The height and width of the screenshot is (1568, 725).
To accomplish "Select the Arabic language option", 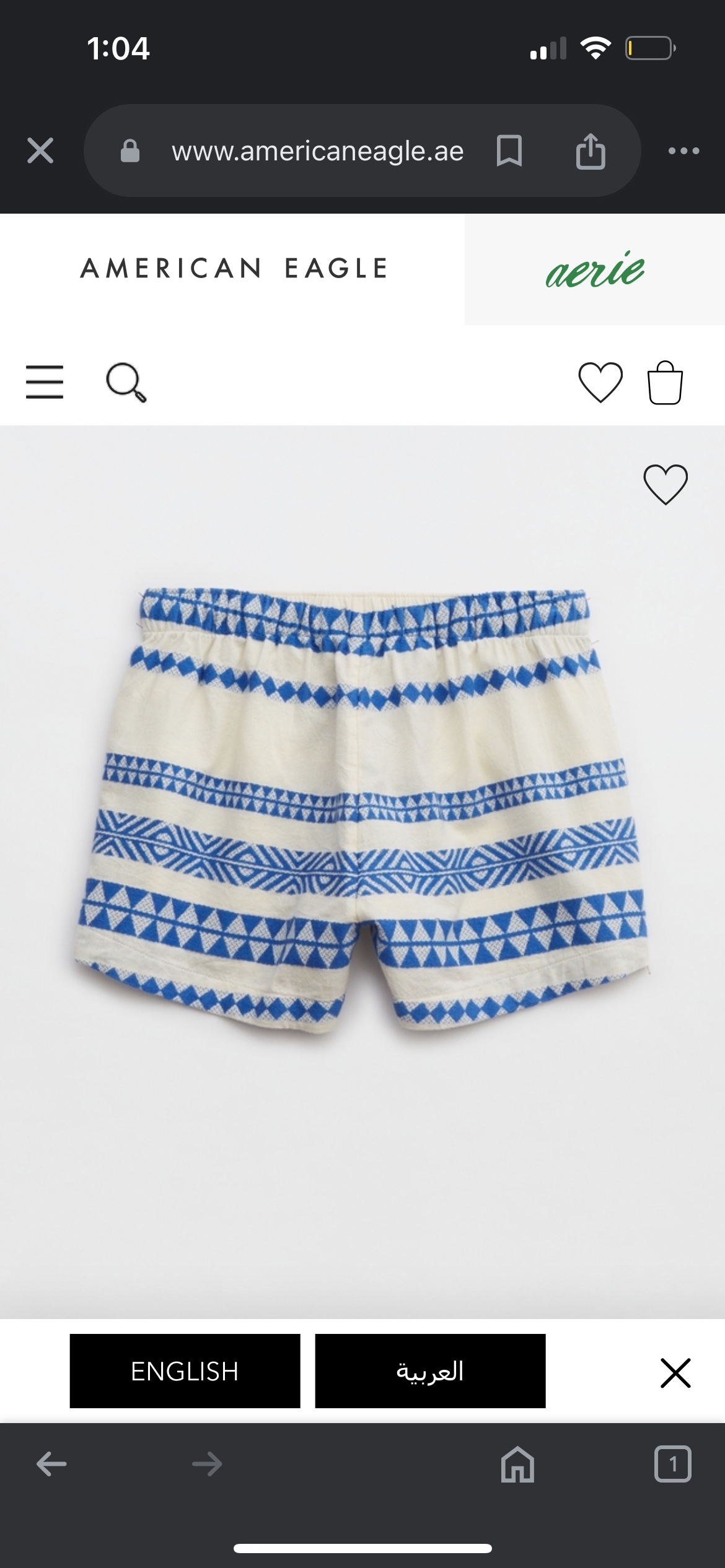I will point(430,1371).
